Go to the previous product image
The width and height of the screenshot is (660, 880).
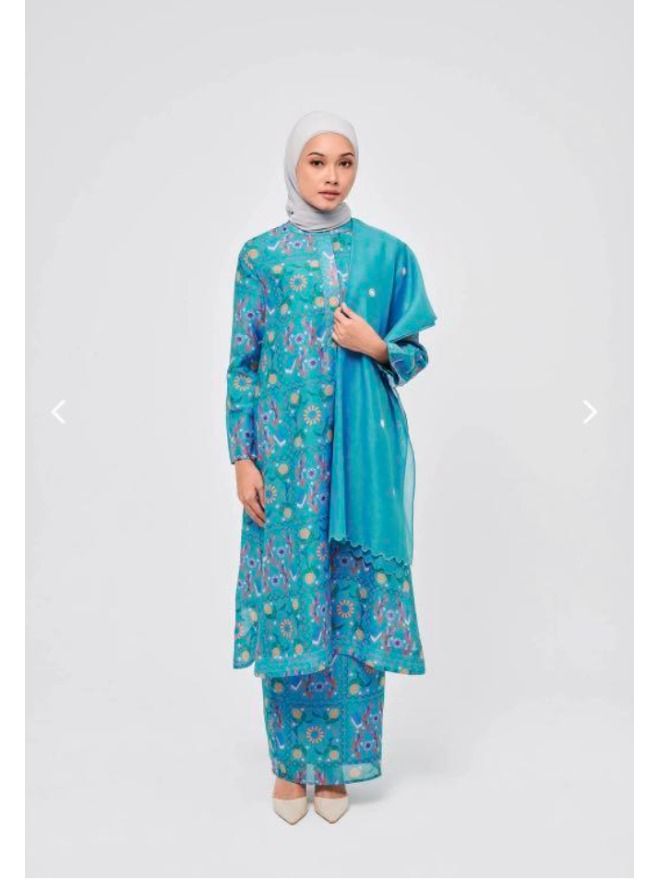pyautogui.click(x=58, y=411)
